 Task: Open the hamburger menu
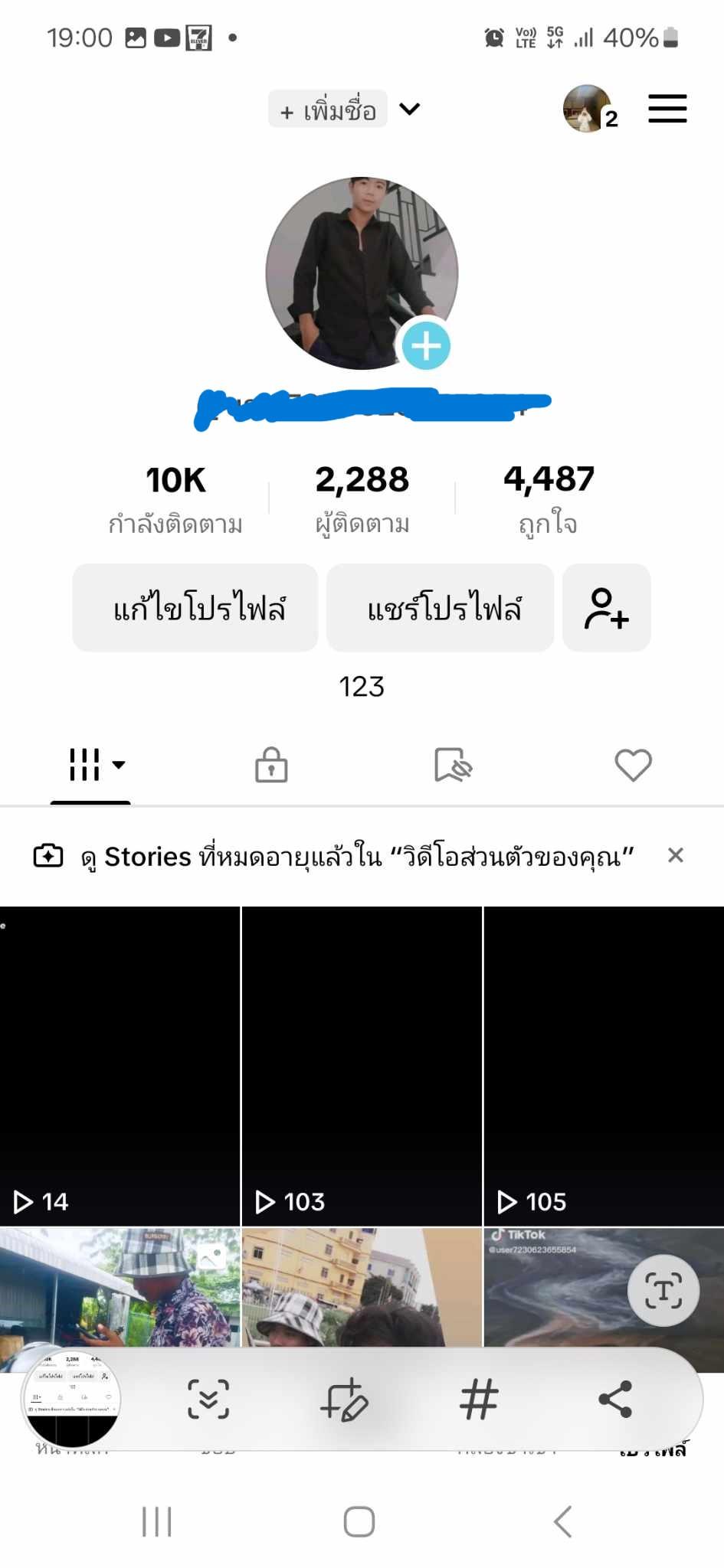pos(667,109)
